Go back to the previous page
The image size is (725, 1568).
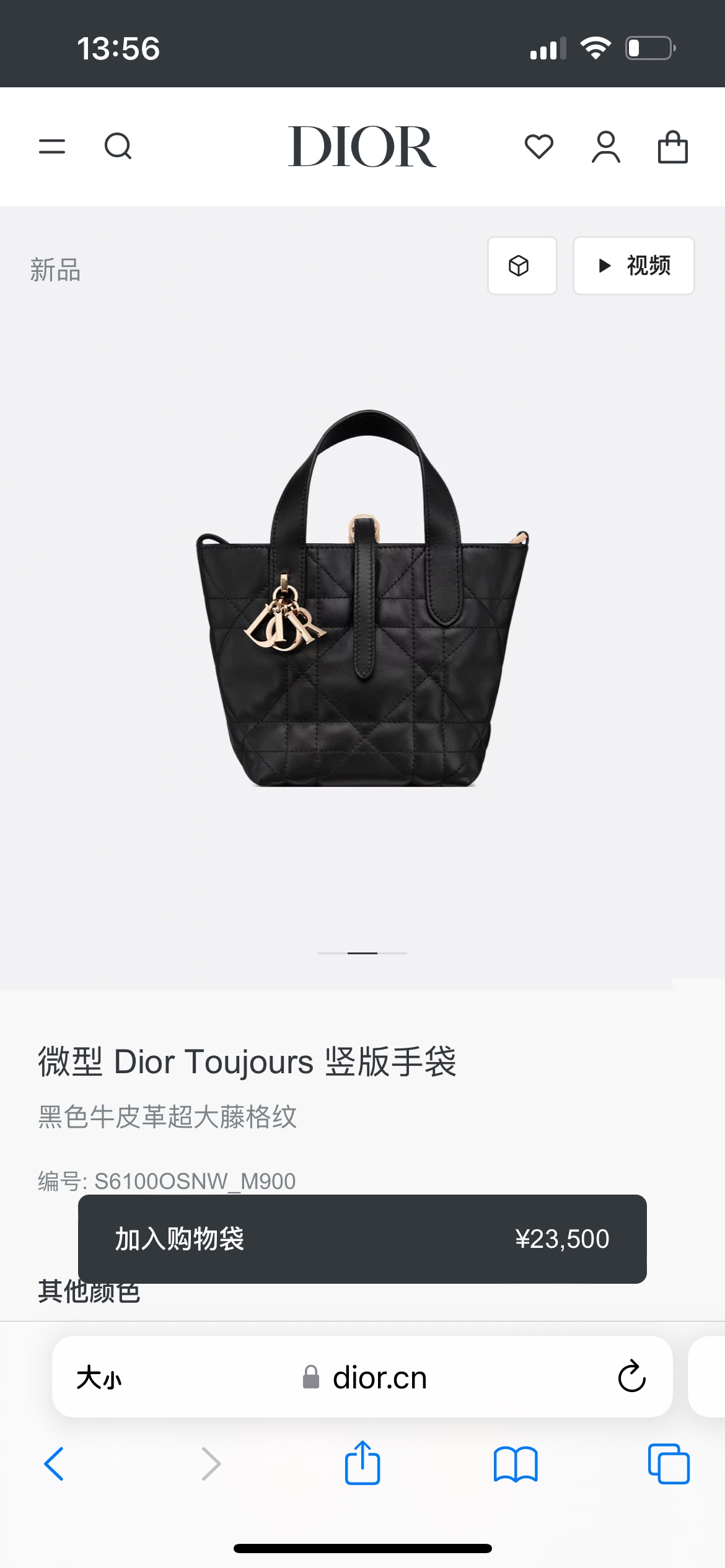click(55, 1464)
